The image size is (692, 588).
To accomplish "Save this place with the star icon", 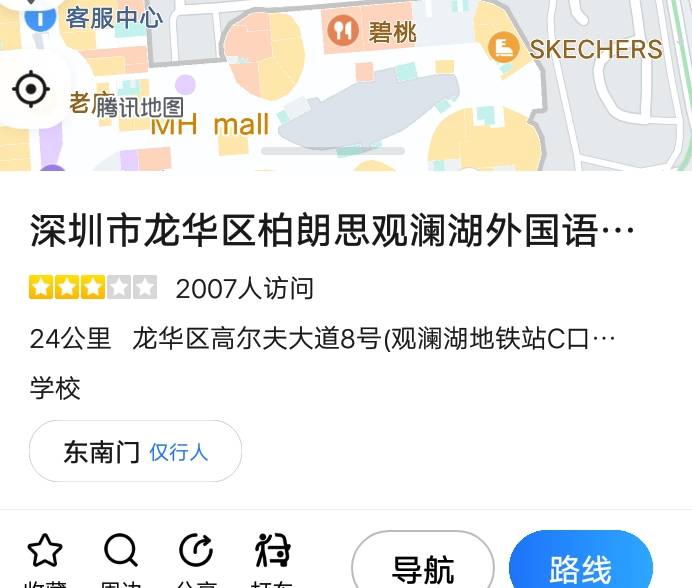I will (x=45, y=552).
